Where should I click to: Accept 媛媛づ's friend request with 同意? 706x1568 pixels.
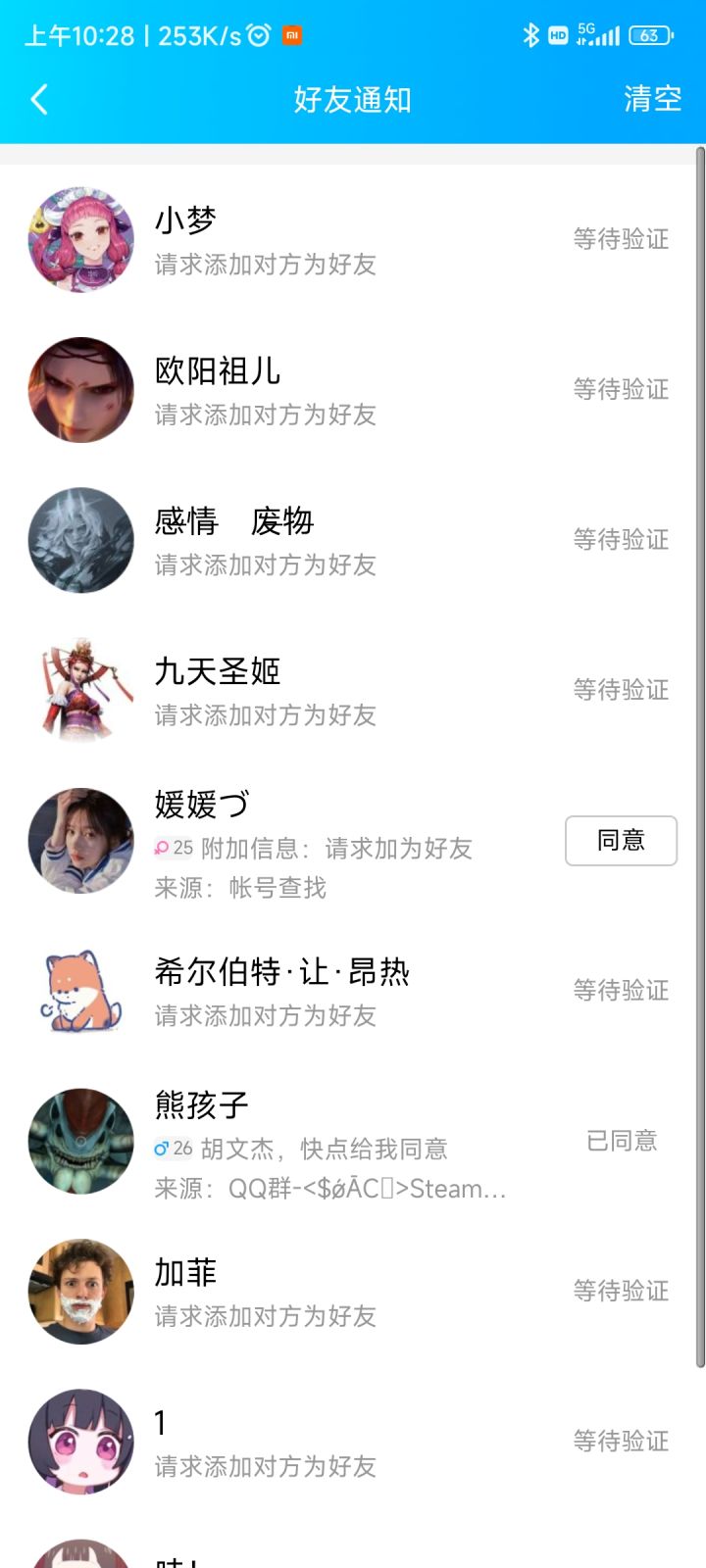click(621, 841)
